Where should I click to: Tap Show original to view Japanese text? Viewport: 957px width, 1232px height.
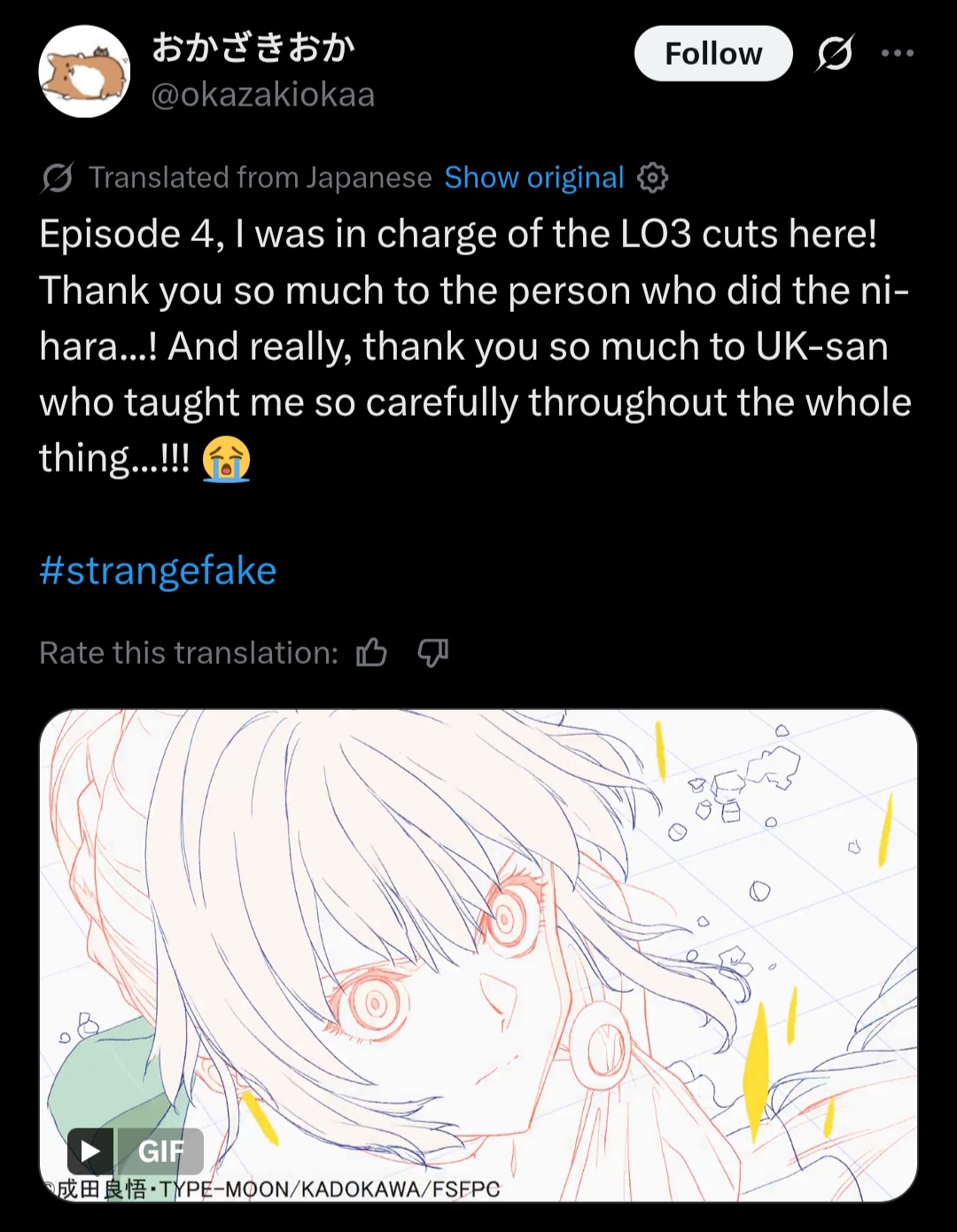pyautogui.click(x=534, y=177)
